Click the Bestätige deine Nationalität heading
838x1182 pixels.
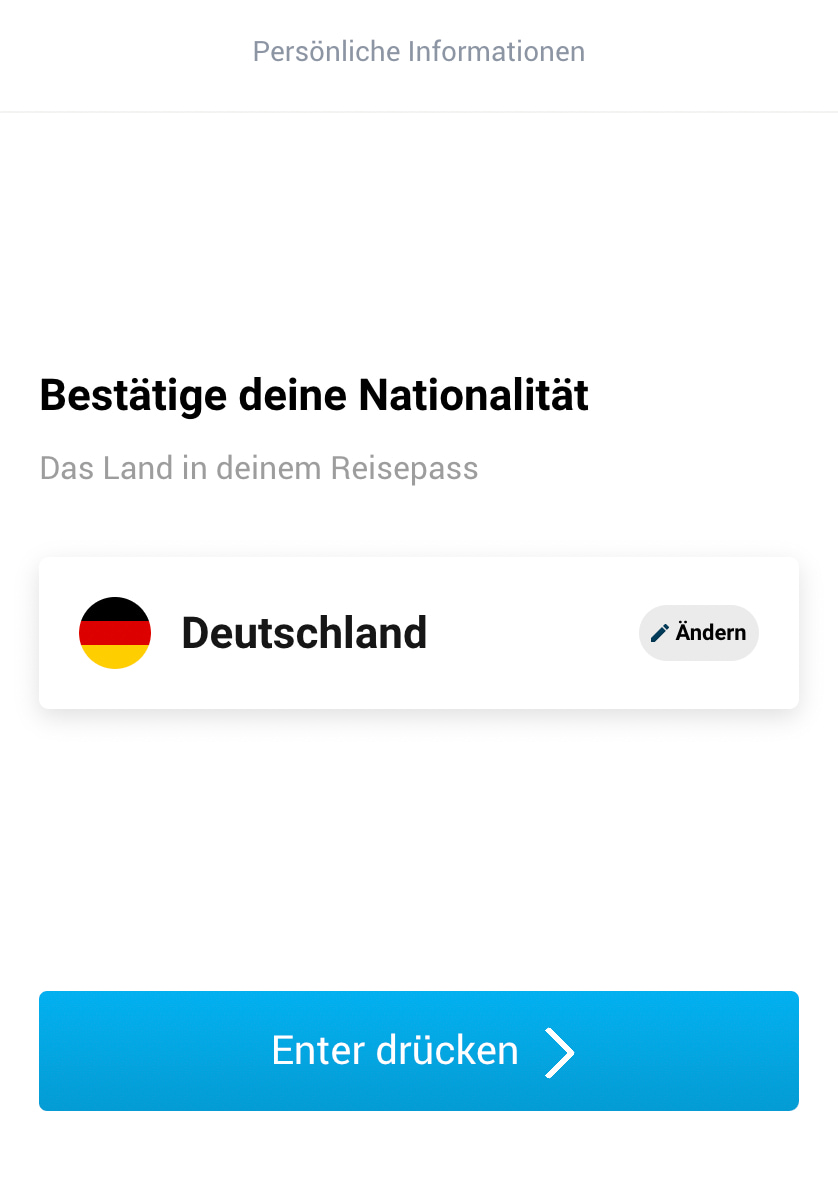(313, 395)
